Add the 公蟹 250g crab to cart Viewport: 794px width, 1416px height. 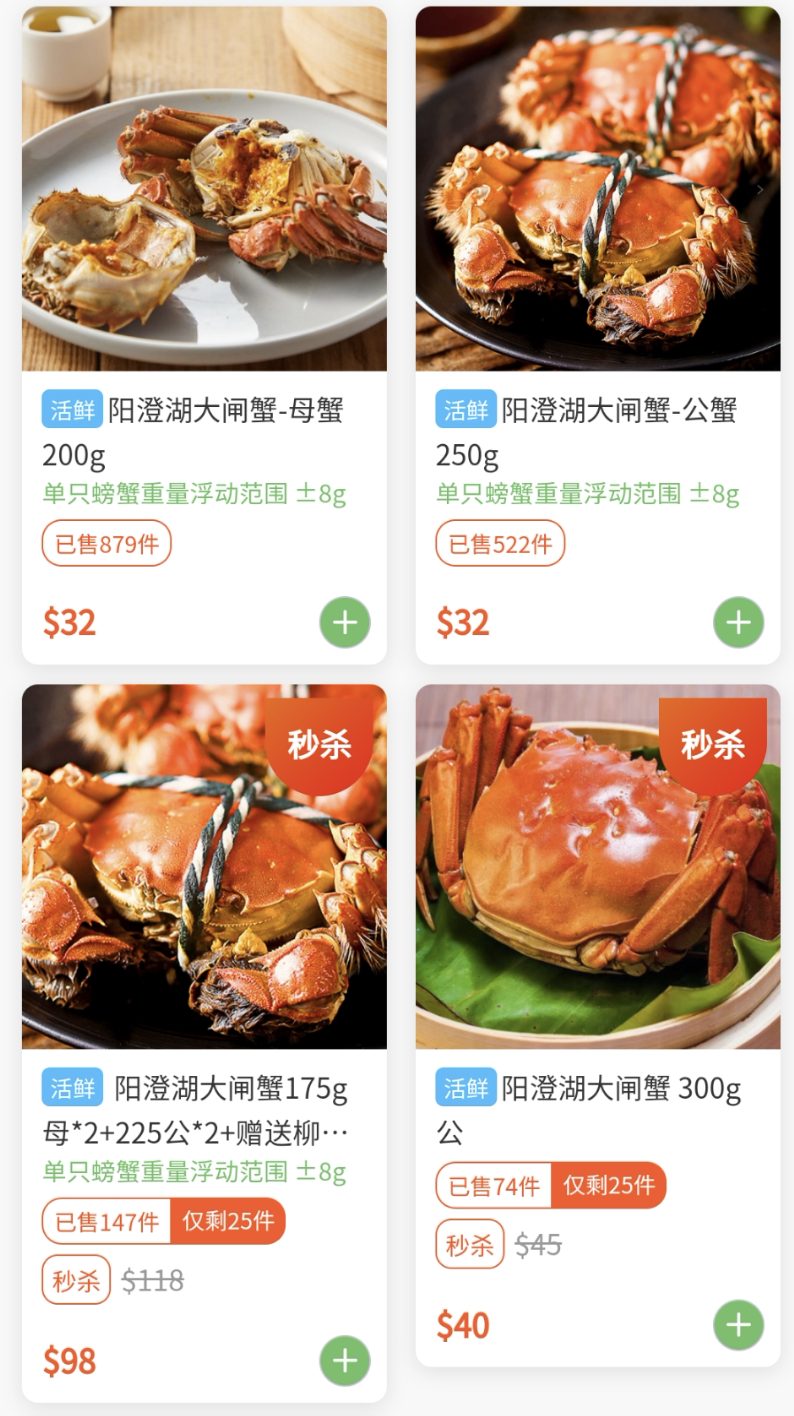tap(738, 623)
